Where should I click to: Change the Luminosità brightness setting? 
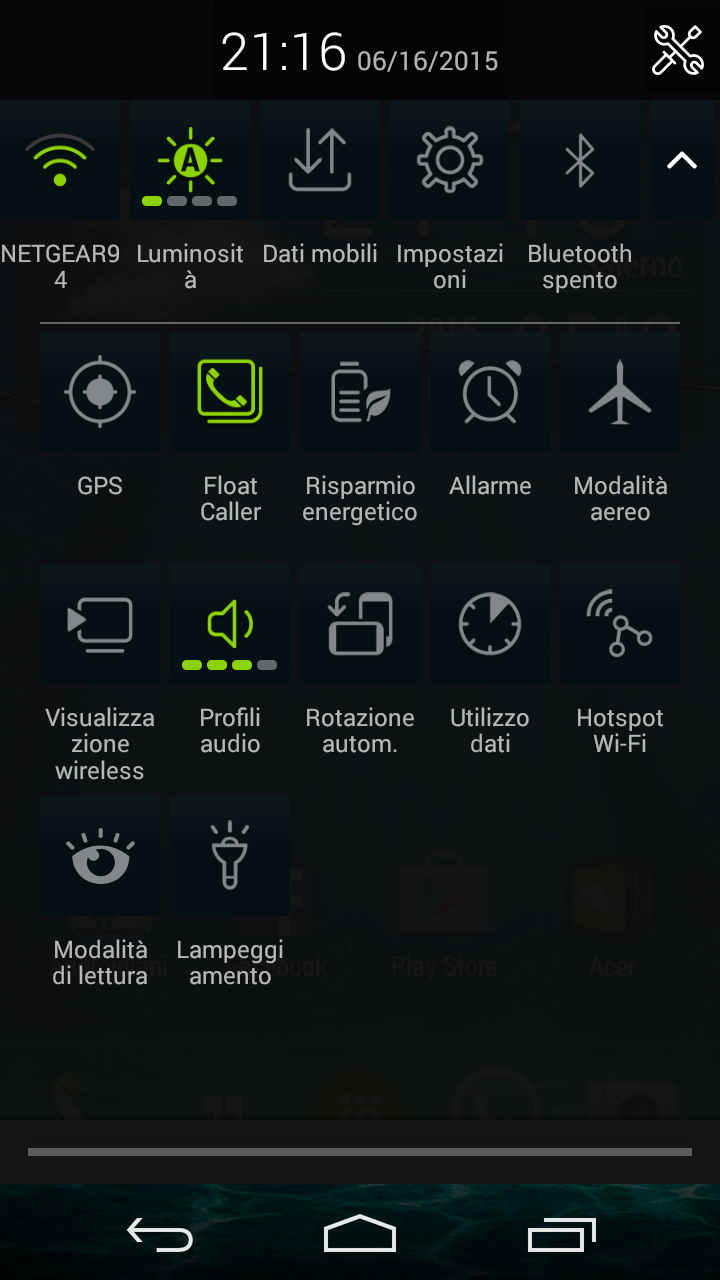point(190,162)
